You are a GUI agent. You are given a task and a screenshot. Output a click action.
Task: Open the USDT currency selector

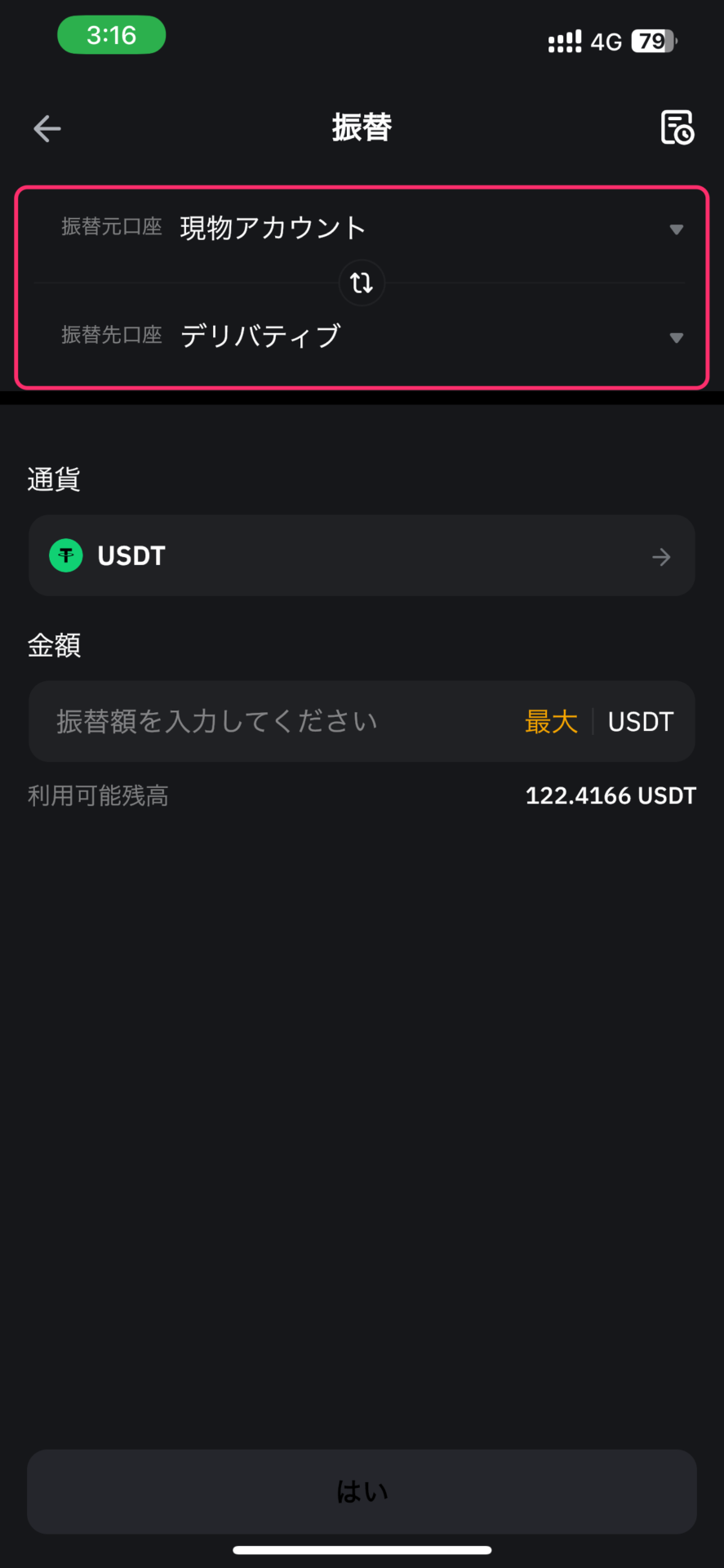pyautogui.click(x=362, y=555)
